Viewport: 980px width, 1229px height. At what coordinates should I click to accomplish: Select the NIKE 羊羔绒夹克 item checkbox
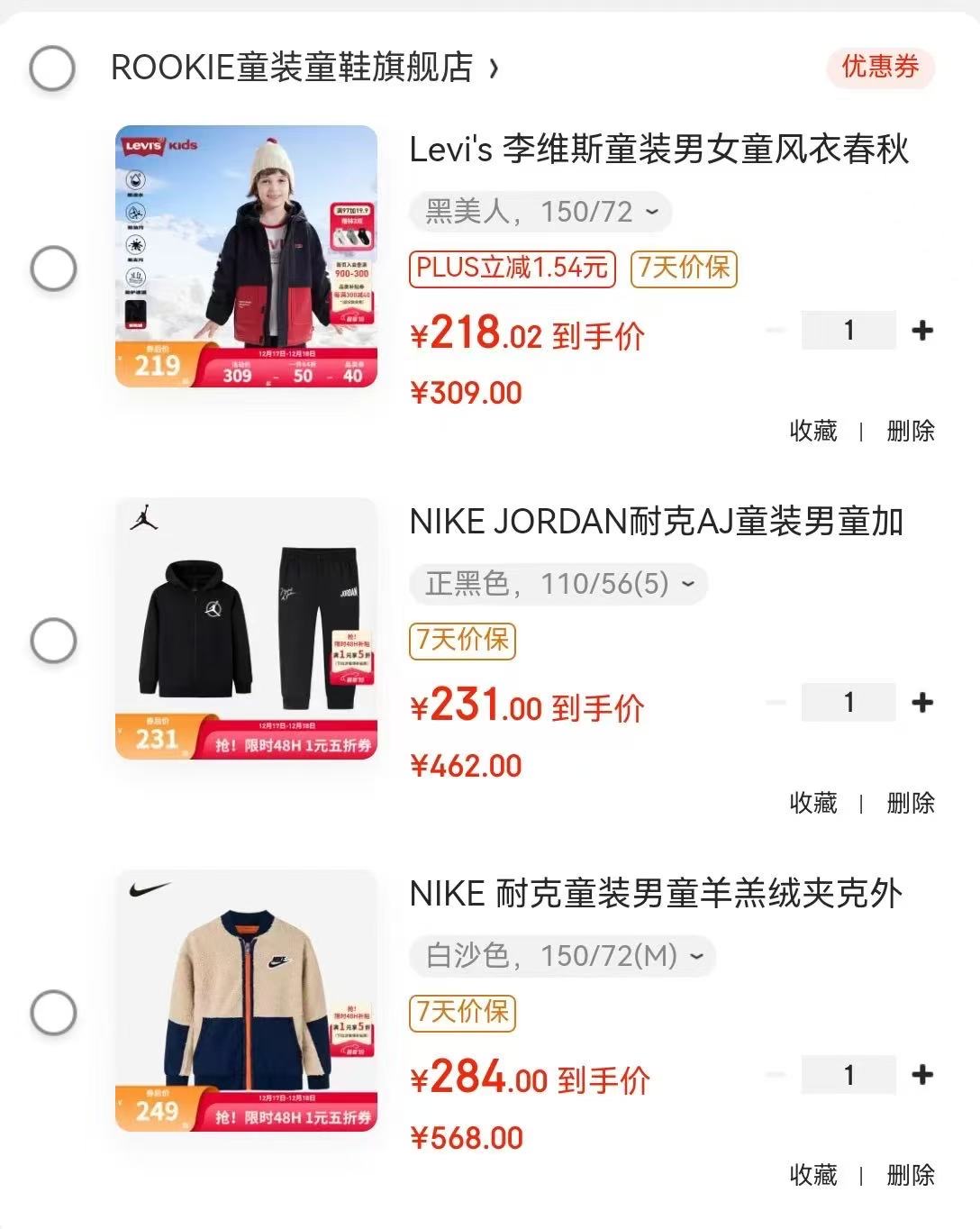[x=53, y=1013]
